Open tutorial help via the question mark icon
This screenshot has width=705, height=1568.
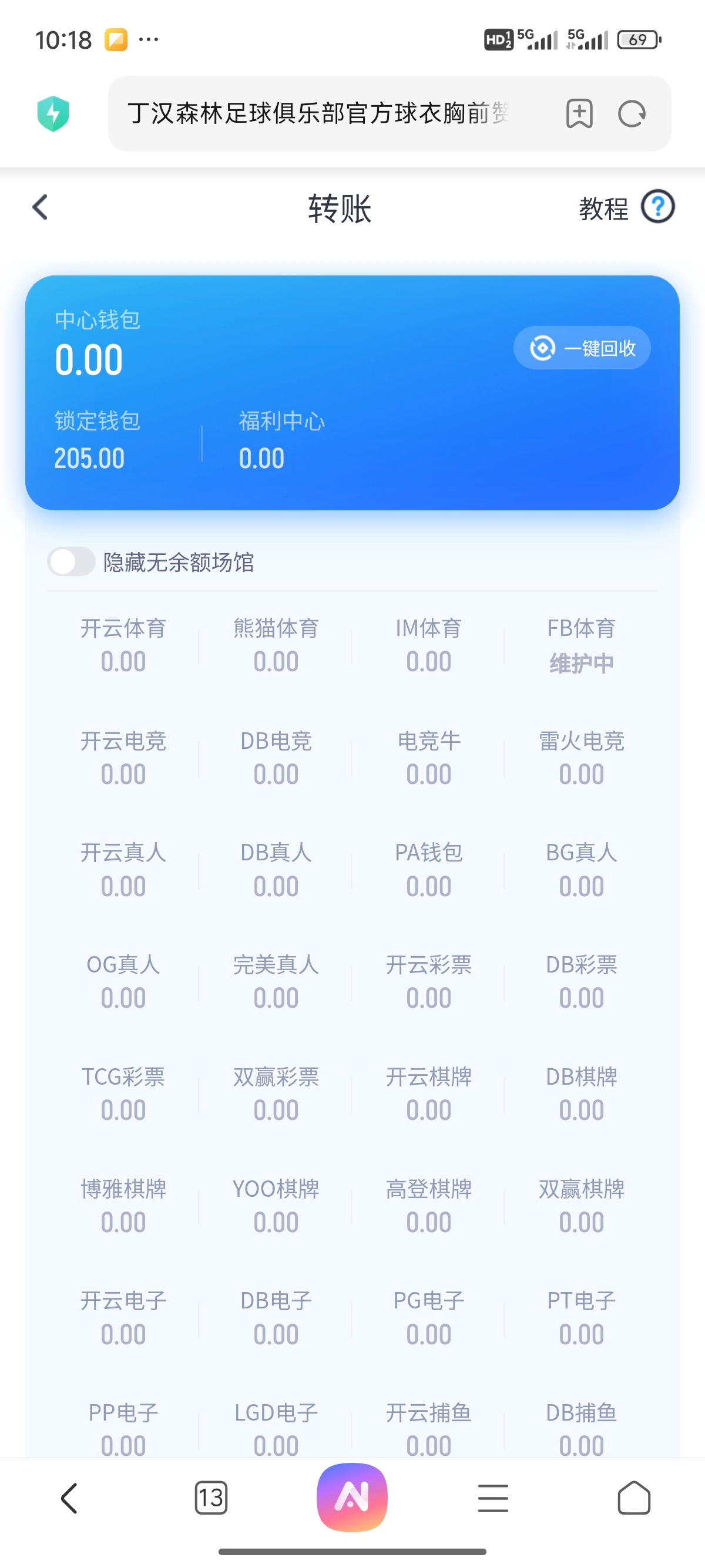(658, 207)
